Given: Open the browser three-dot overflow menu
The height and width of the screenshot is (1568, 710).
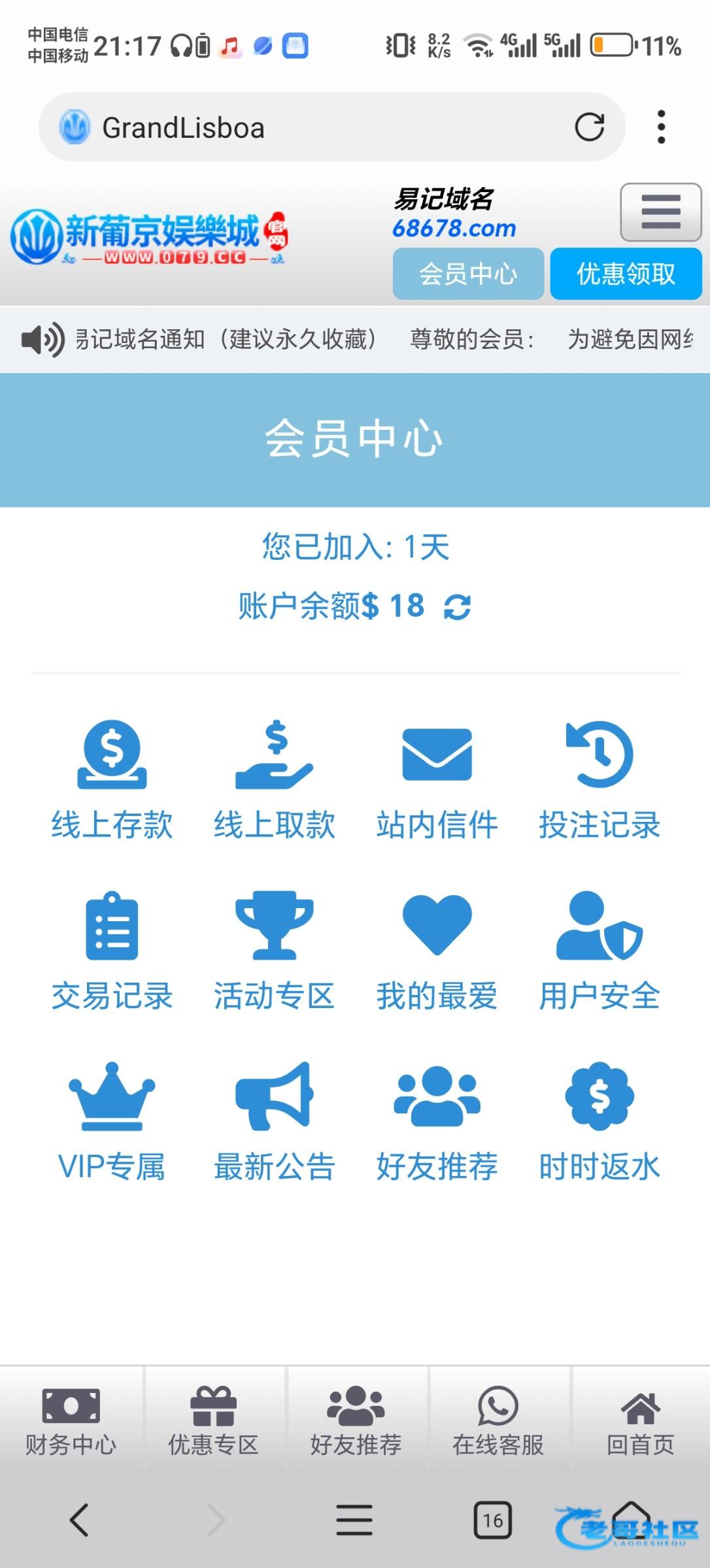Looking at the screenshot, I should 662,127.
